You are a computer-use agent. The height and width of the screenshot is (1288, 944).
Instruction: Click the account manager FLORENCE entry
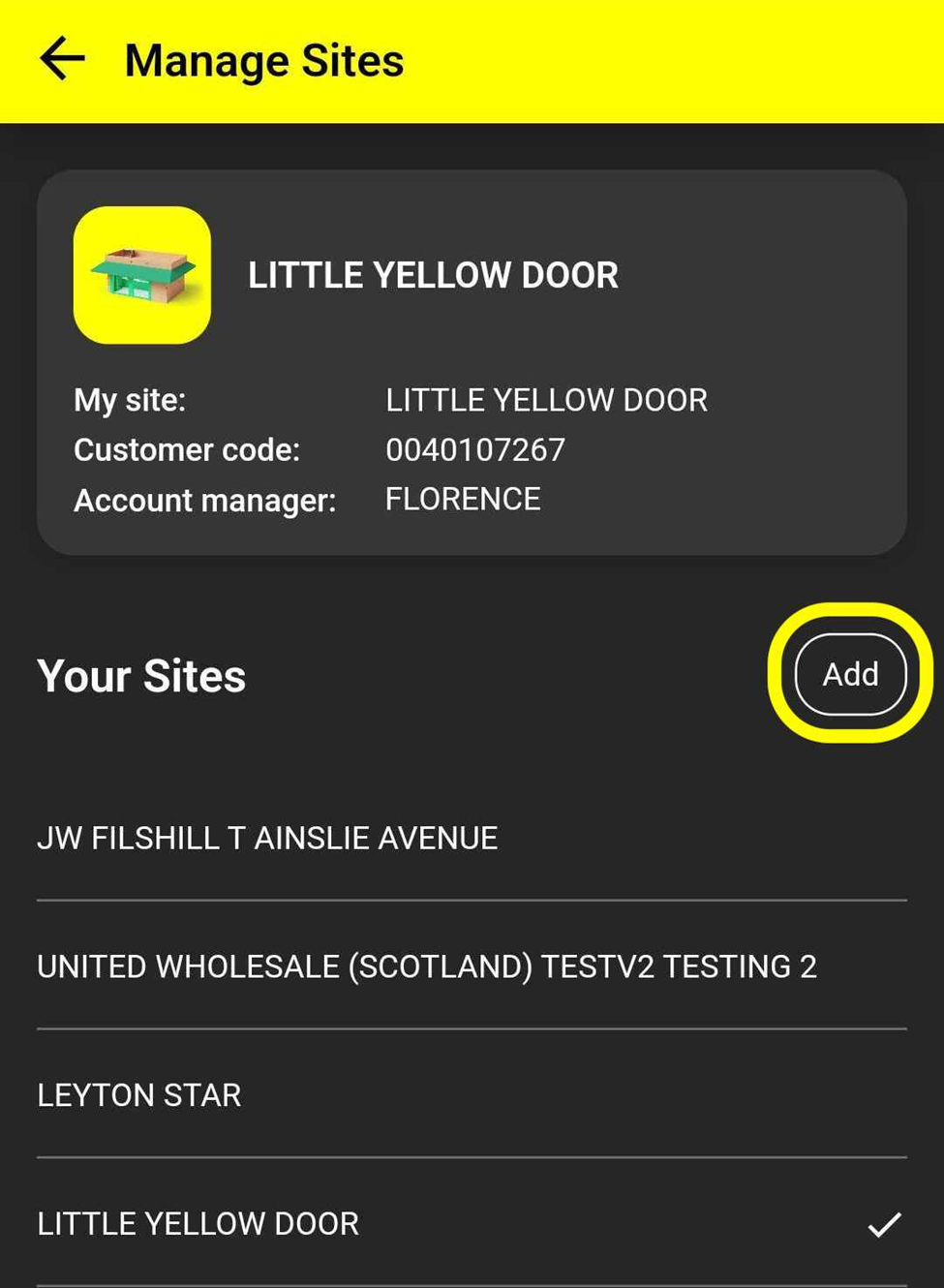[x=462, y=499]
